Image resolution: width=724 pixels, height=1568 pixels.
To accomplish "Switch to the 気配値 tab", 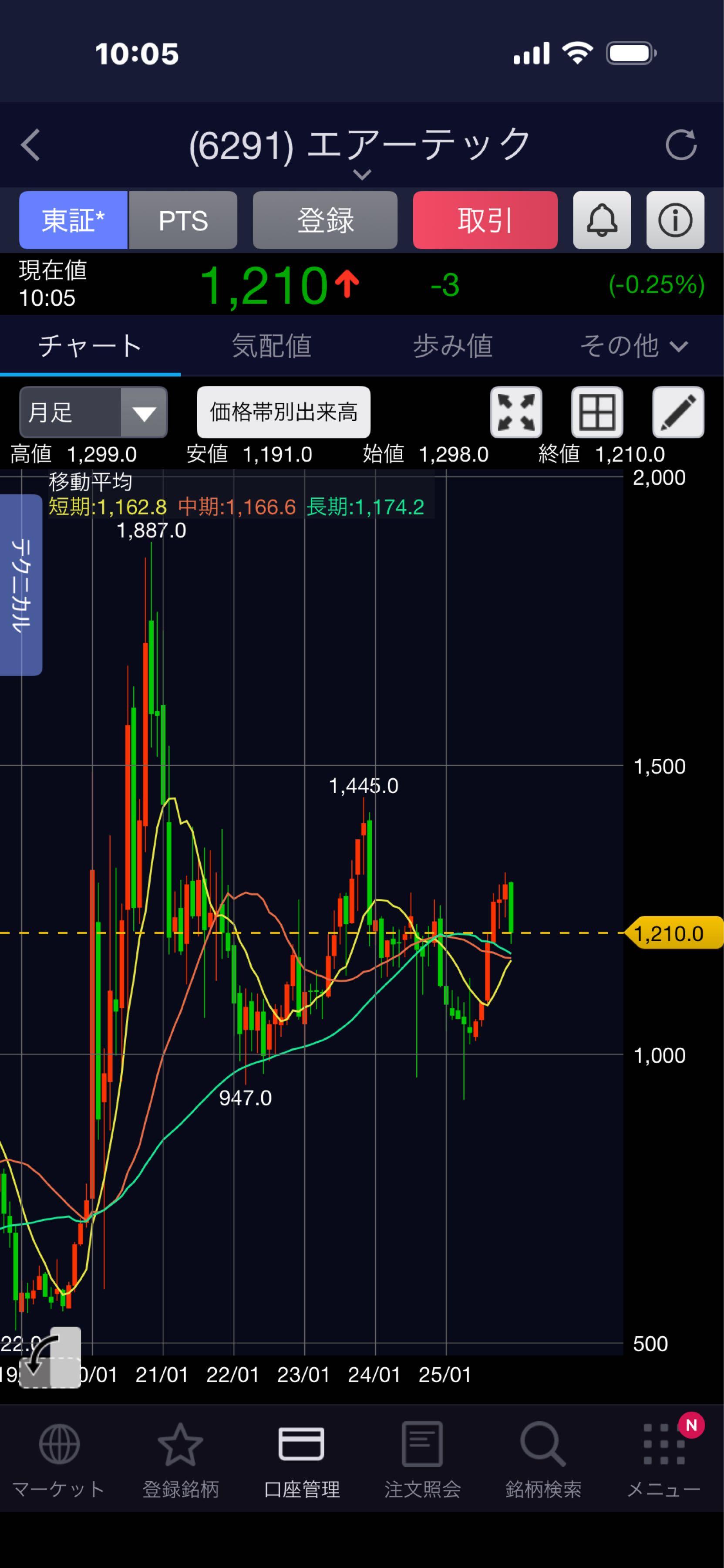I will (271, 346).
